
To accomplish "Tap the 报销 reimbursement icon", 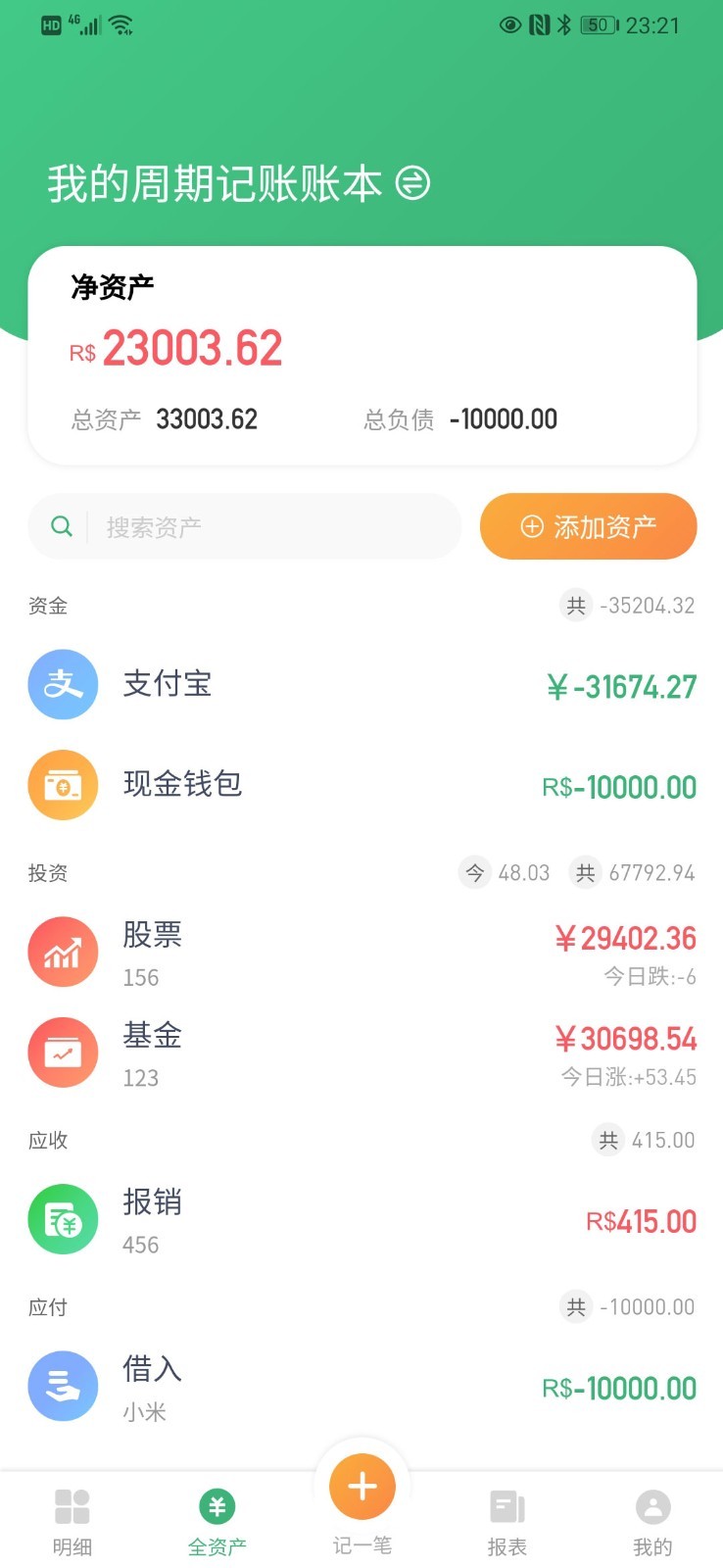I will (x=63, y=1219).
